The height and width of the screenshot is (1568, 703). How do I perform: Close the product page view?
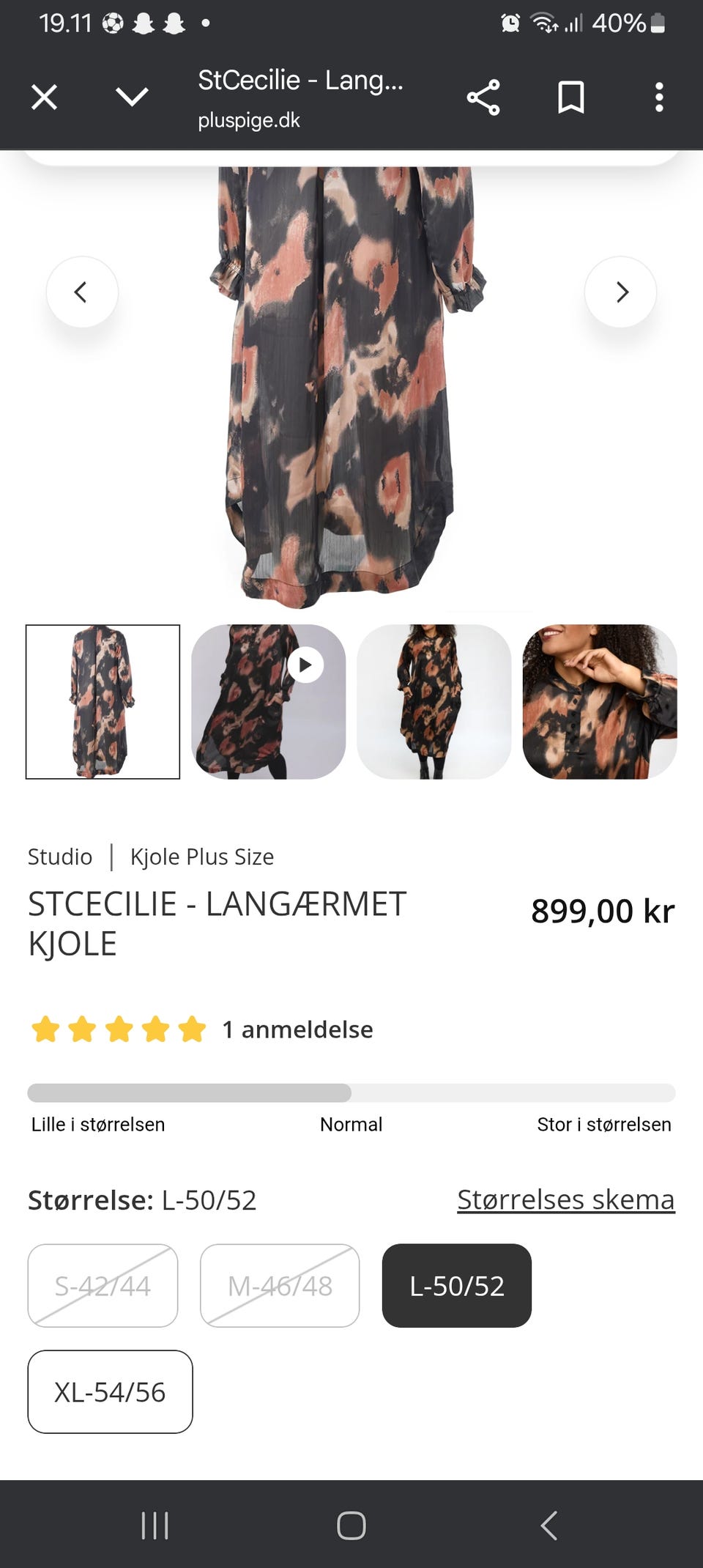[44, 96]
